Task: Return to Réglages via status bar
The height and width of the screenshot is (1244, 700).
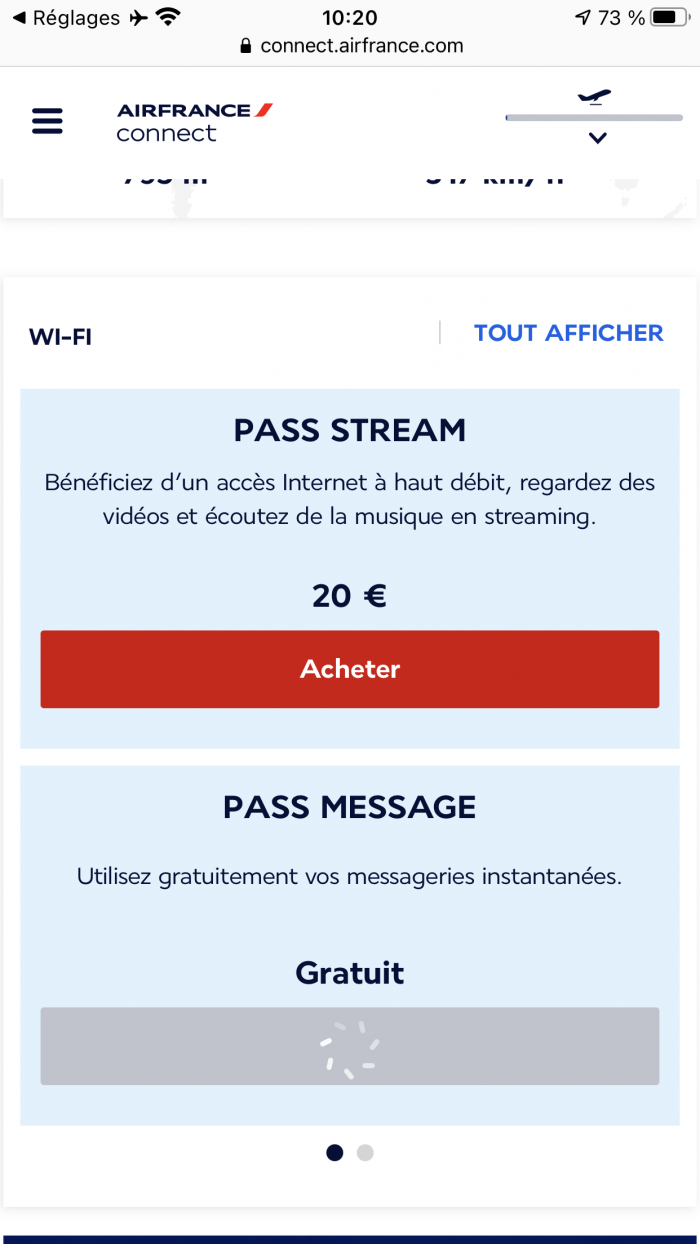Action: [x=65, y=18]
